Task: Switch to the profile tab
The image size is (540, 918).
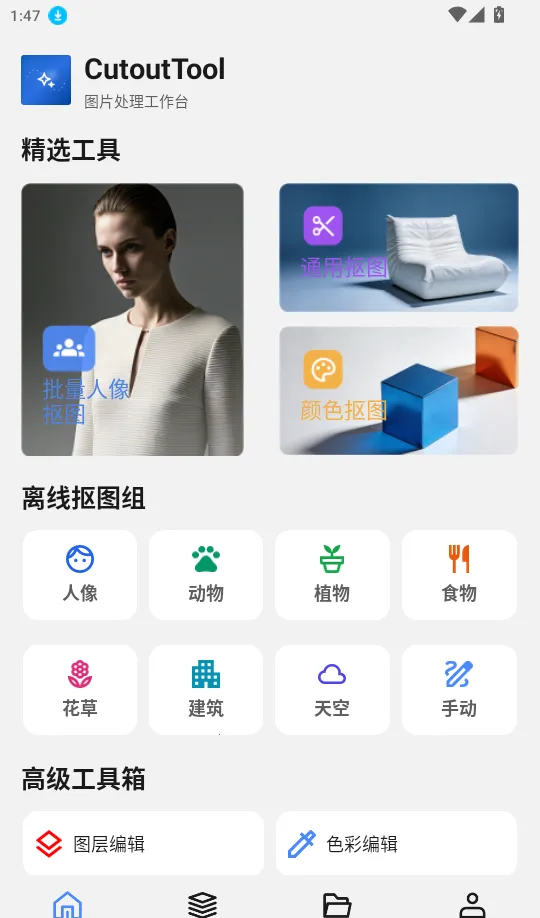Action: (x=472, y=904)
